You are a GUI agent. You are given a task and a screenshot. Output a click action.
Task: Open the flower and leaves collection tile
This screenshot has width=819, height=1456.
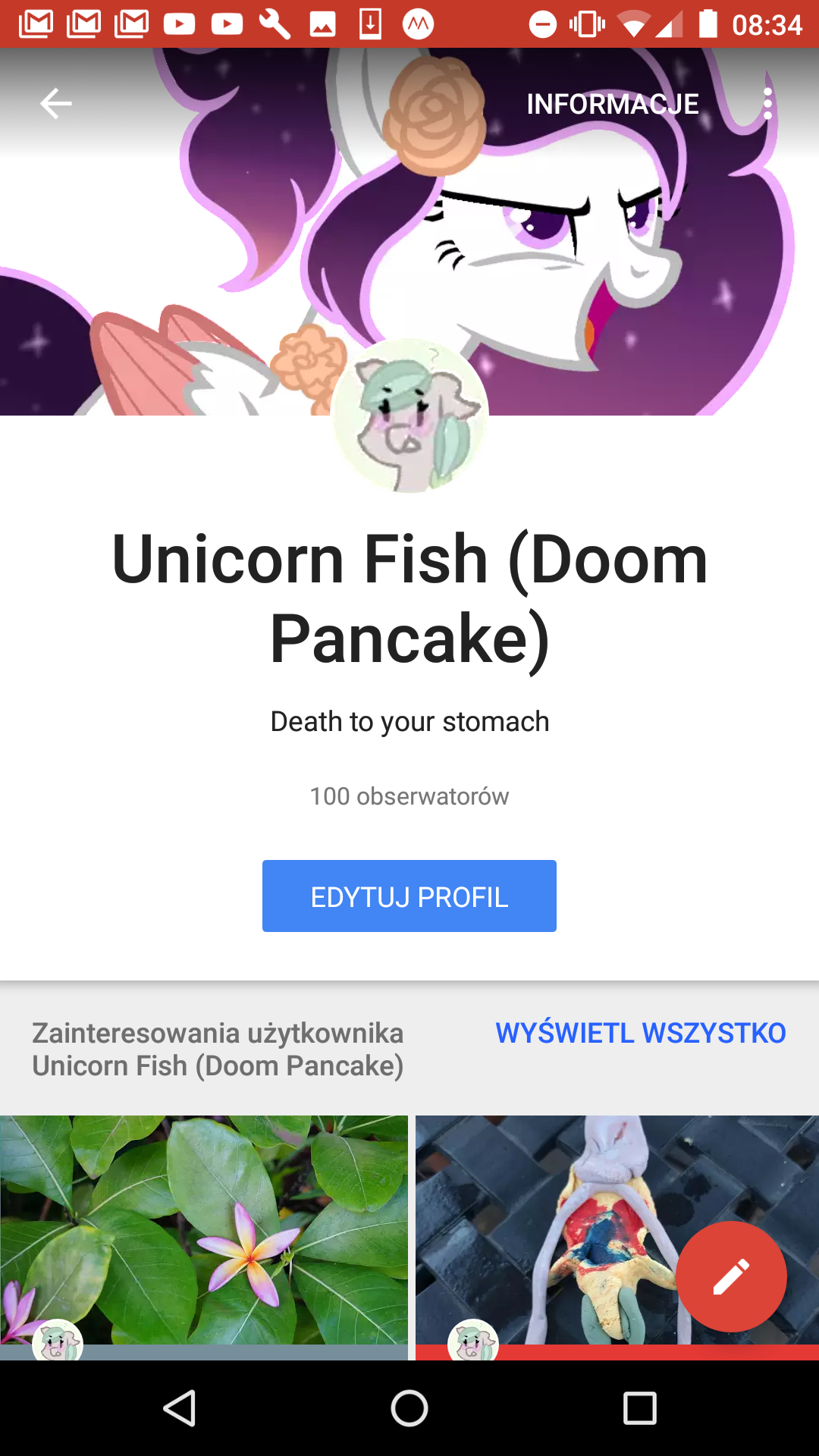tap(203, 1228)
